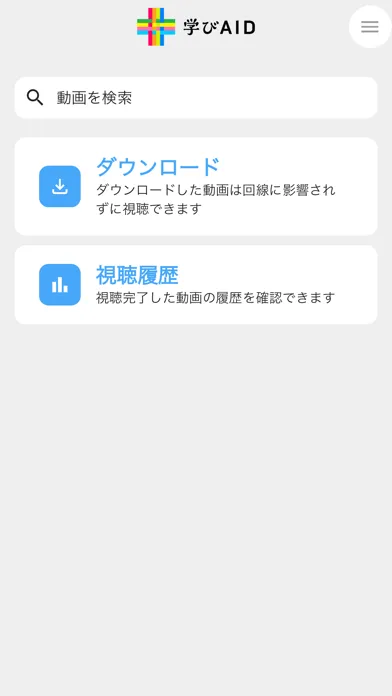Open the 視聴履歴 card
This screenshot has height=696, width=392.
coord(196,285)
